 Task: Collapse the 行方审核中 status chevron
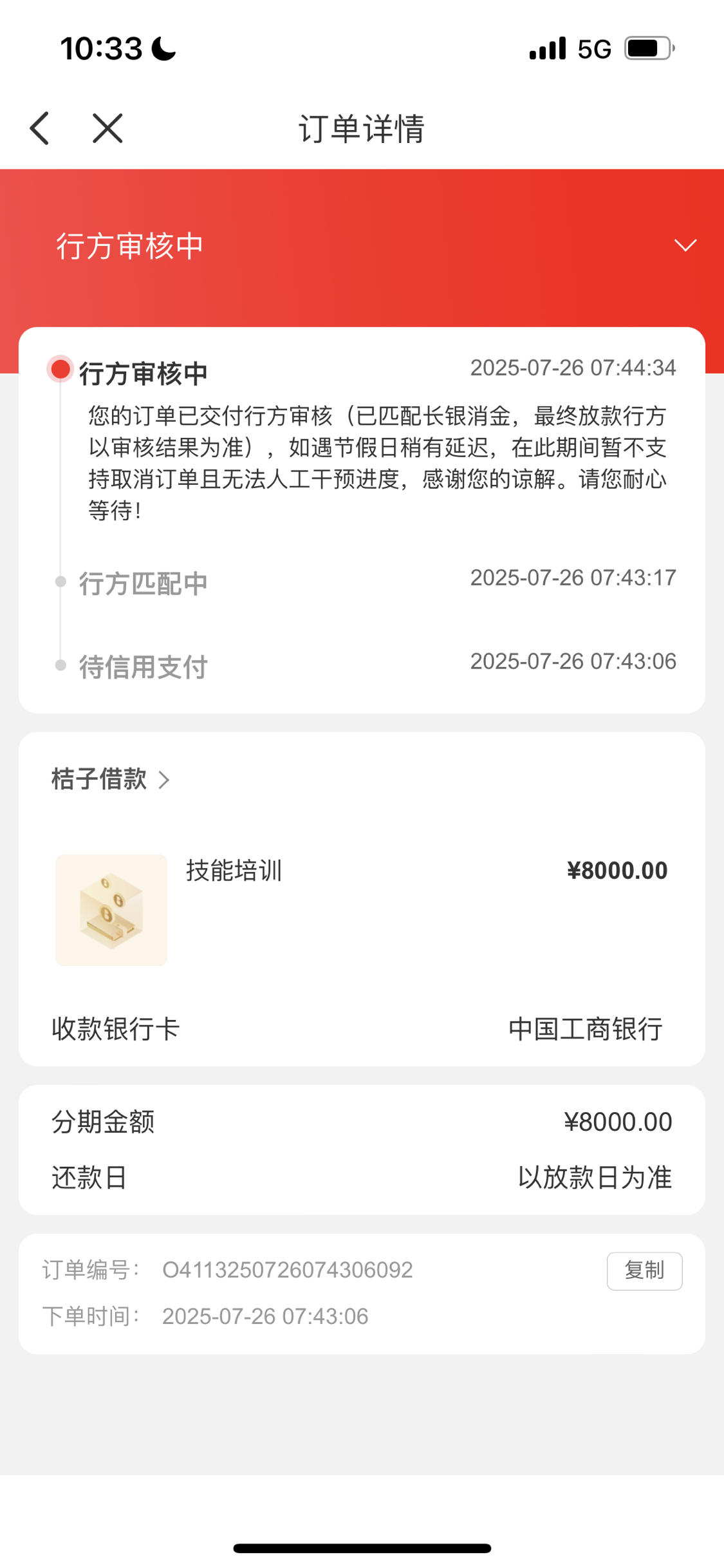tap(685, 245)
